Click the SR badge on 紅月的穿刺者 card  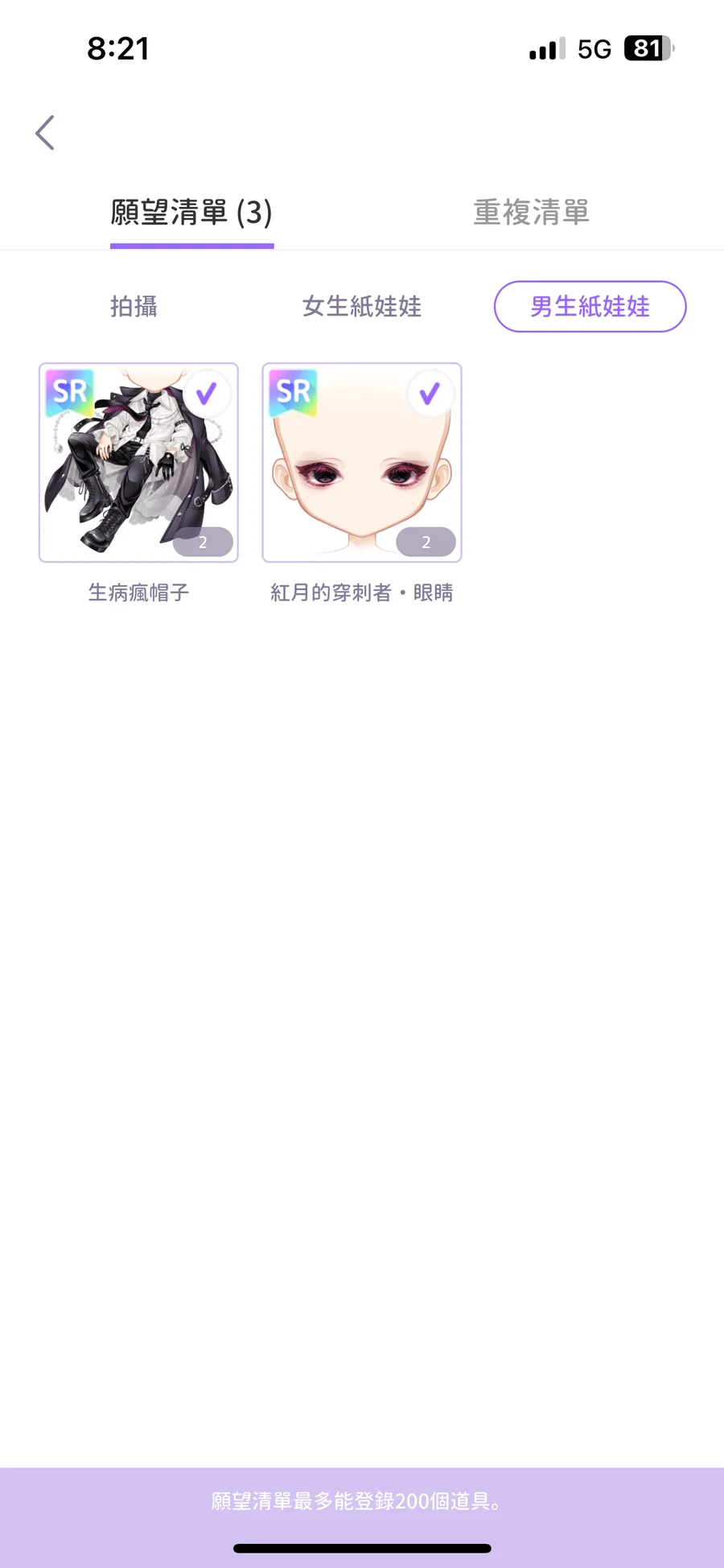tap(294, 393)
